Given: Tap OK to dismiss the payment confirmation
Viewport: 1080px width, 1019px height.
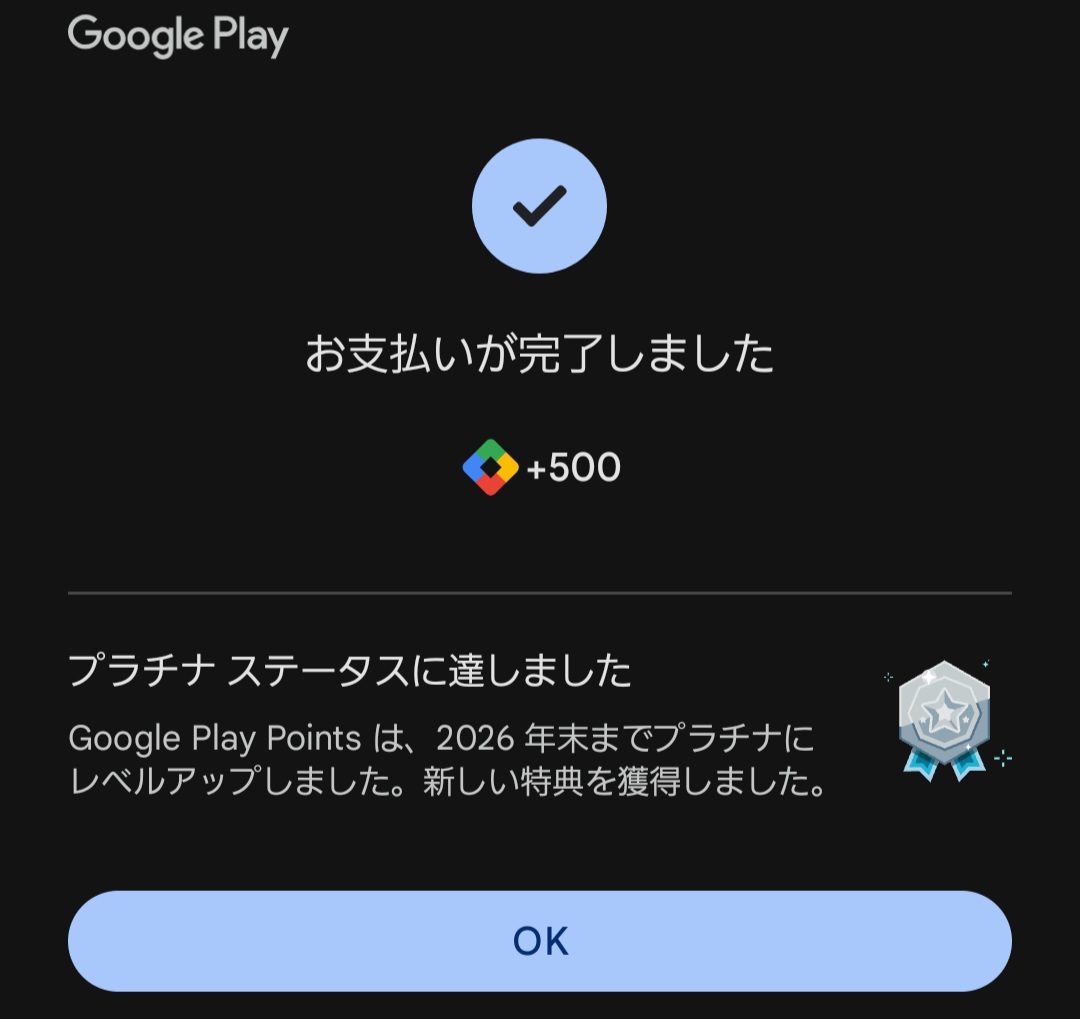Looking at the screenshot, I should pos(540,941).
